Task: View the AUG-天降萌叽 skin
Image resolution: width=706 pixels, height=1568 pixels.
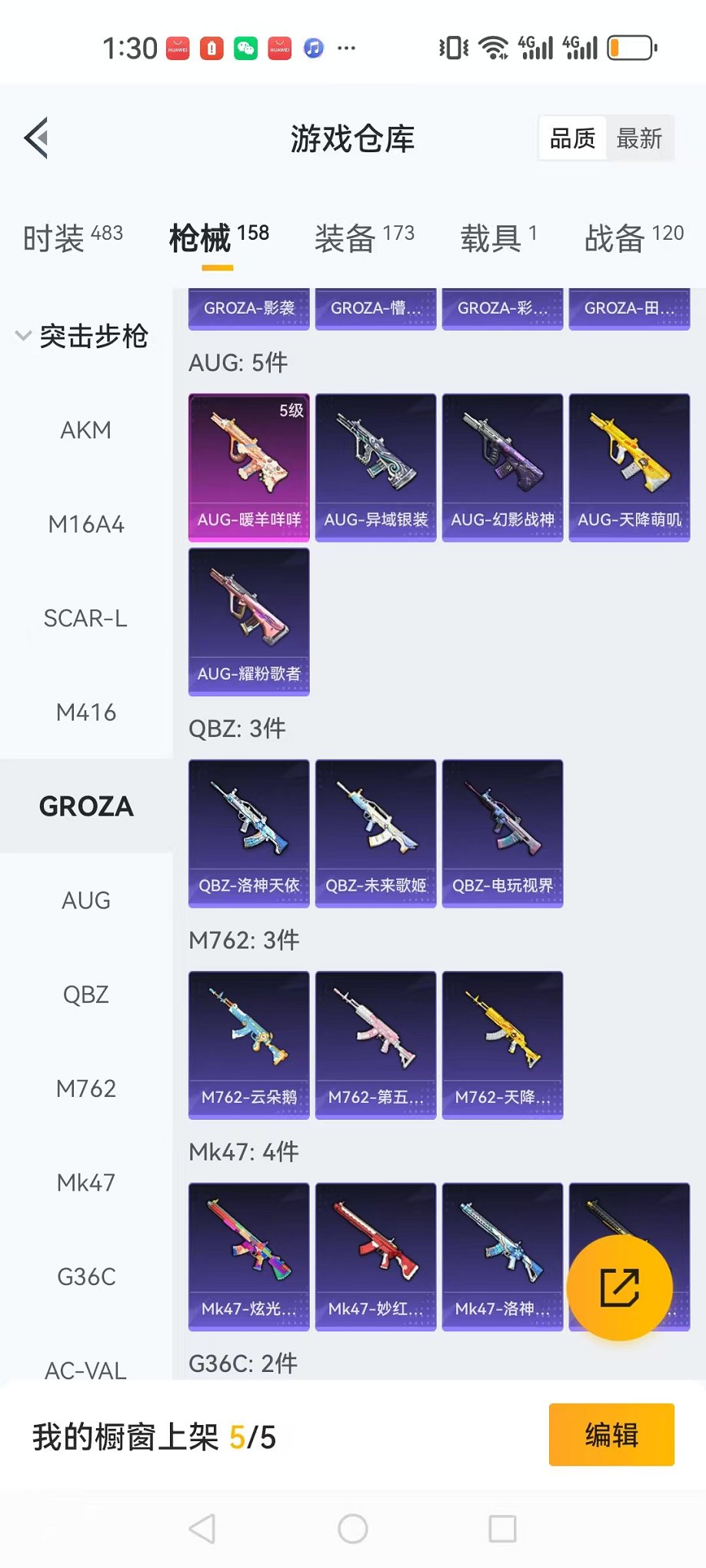Action: (629, 467)
